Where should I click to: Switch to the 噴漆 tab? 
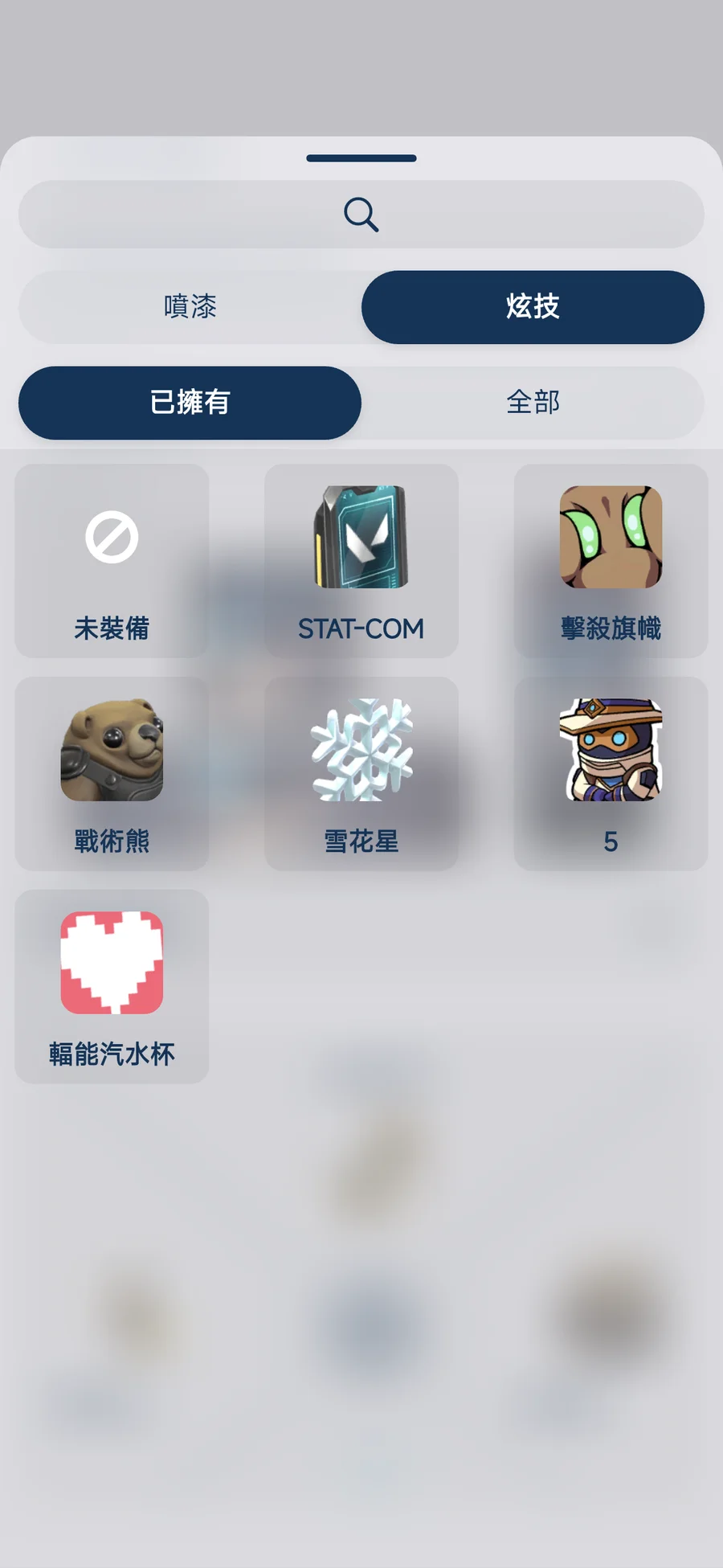click(x=190, y=307)
